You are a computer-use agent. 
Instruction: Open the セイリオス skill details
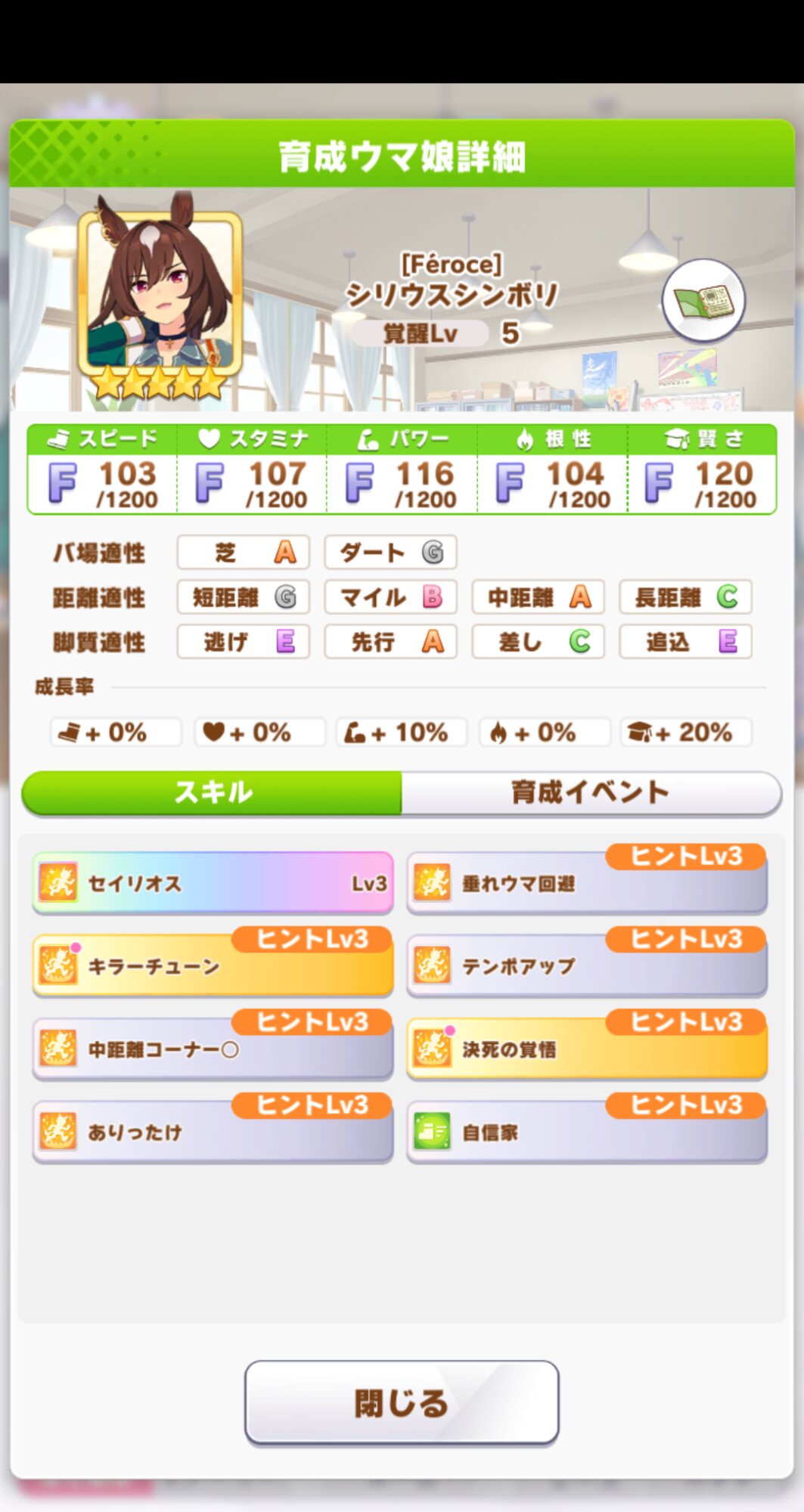(x=213, y=883)
